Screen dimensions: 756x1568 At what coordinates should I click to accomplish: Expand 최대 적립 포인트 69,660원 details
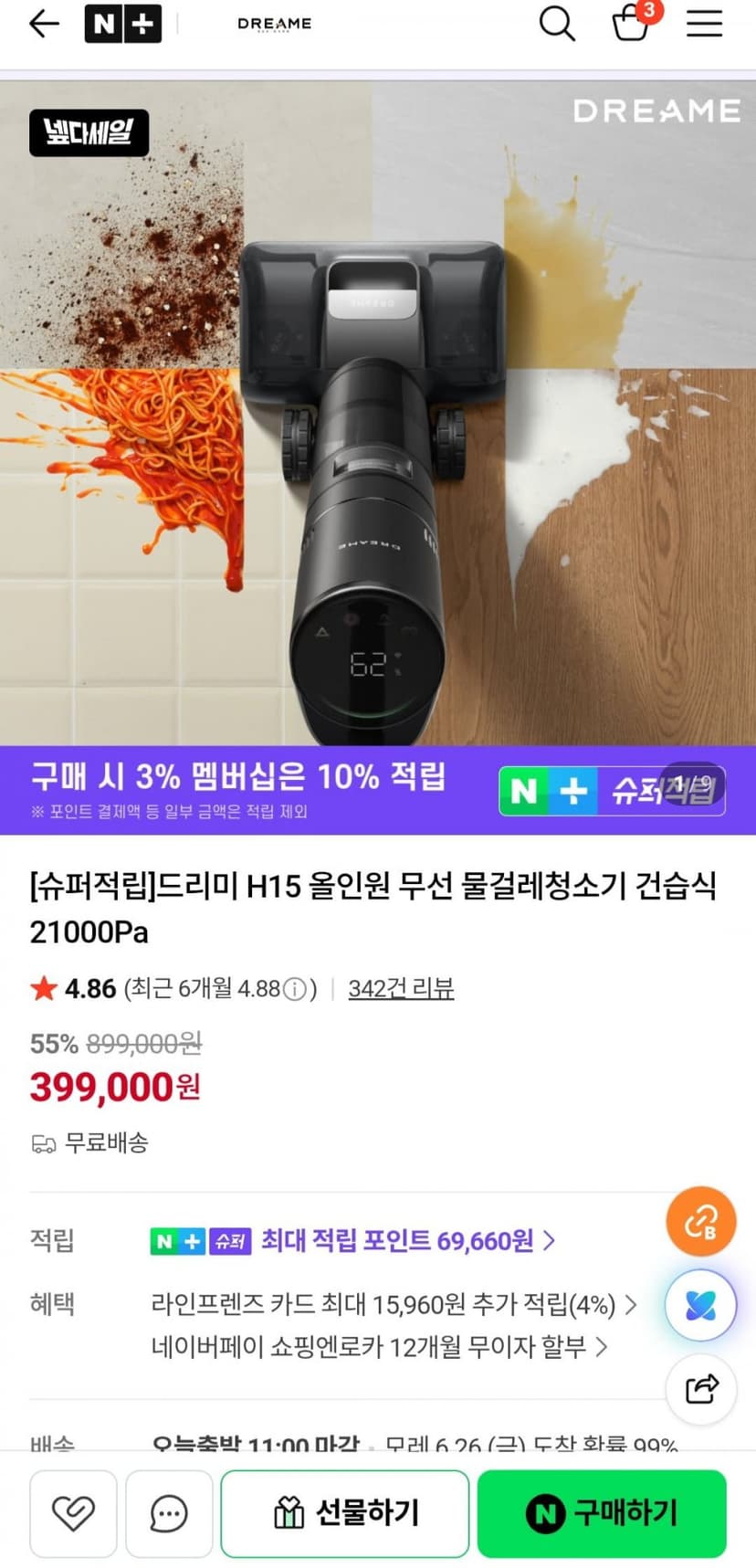click(407, 1240)
